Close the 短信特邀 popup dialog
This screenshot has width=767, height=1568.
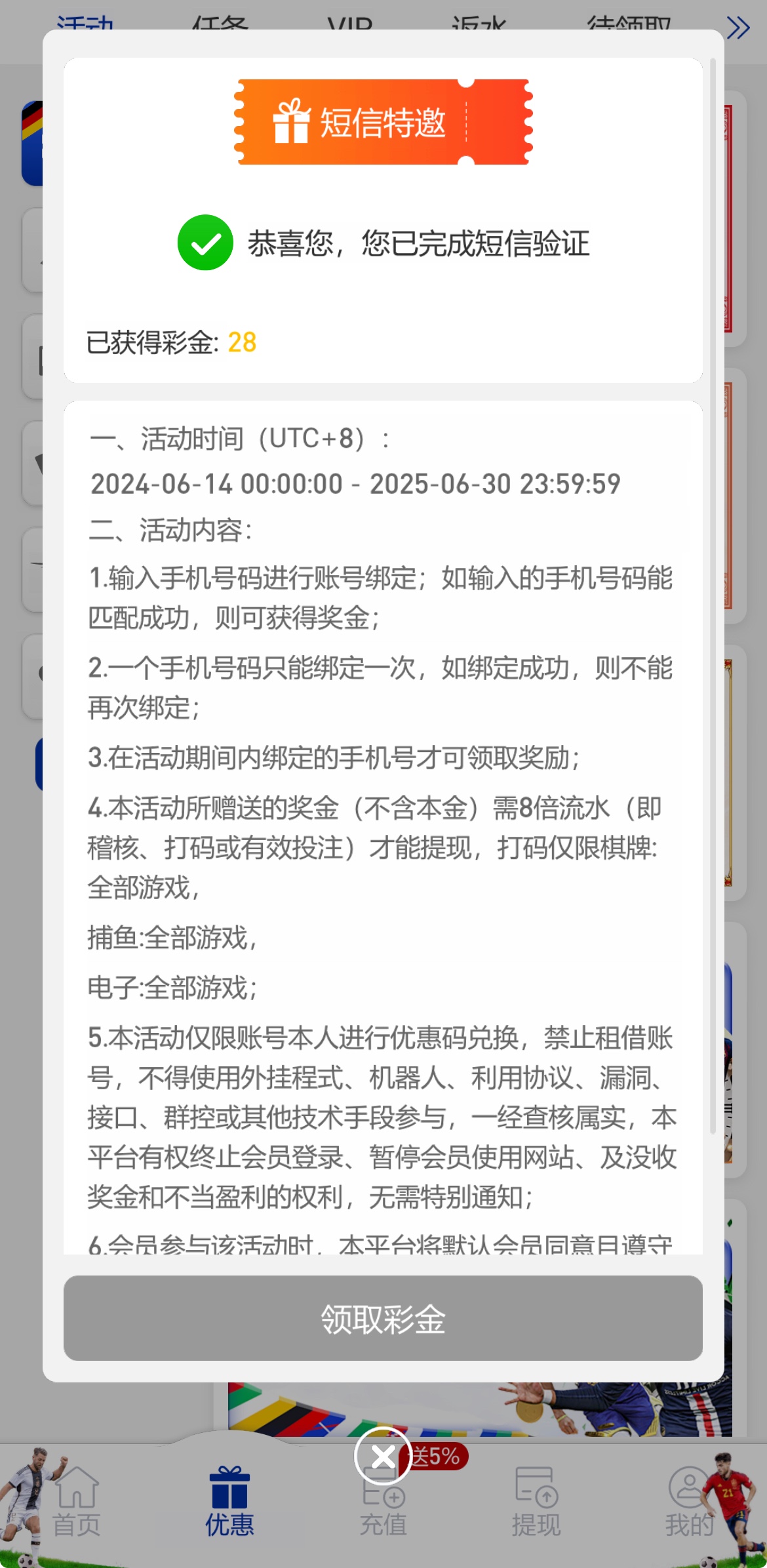pos(383,1457)
